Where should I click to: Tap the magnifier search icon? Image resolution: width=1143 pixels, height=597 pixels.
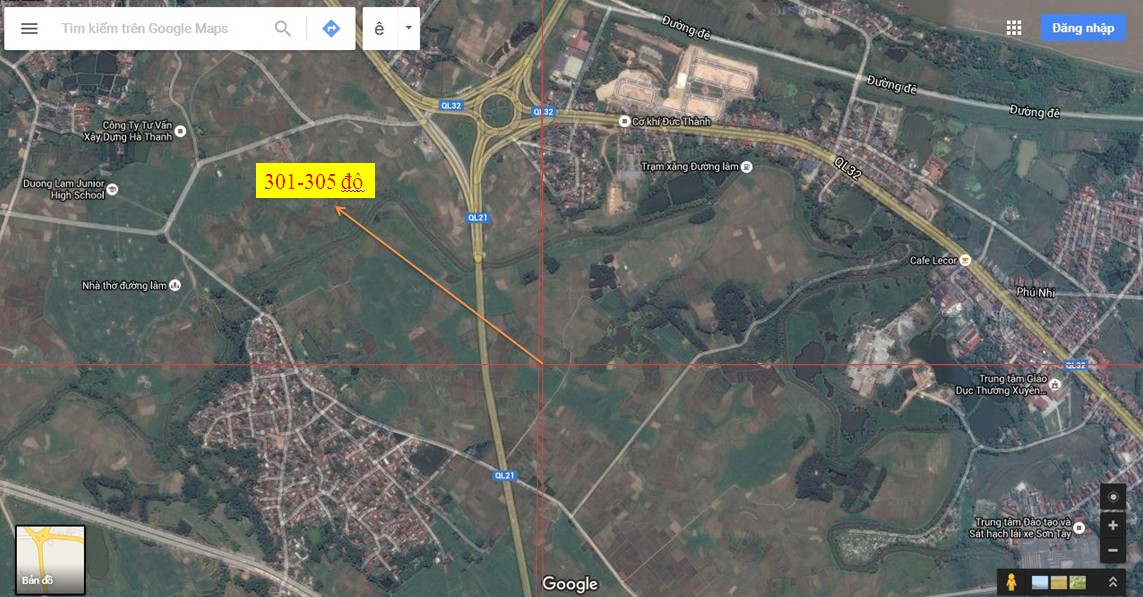click(283, 29)
